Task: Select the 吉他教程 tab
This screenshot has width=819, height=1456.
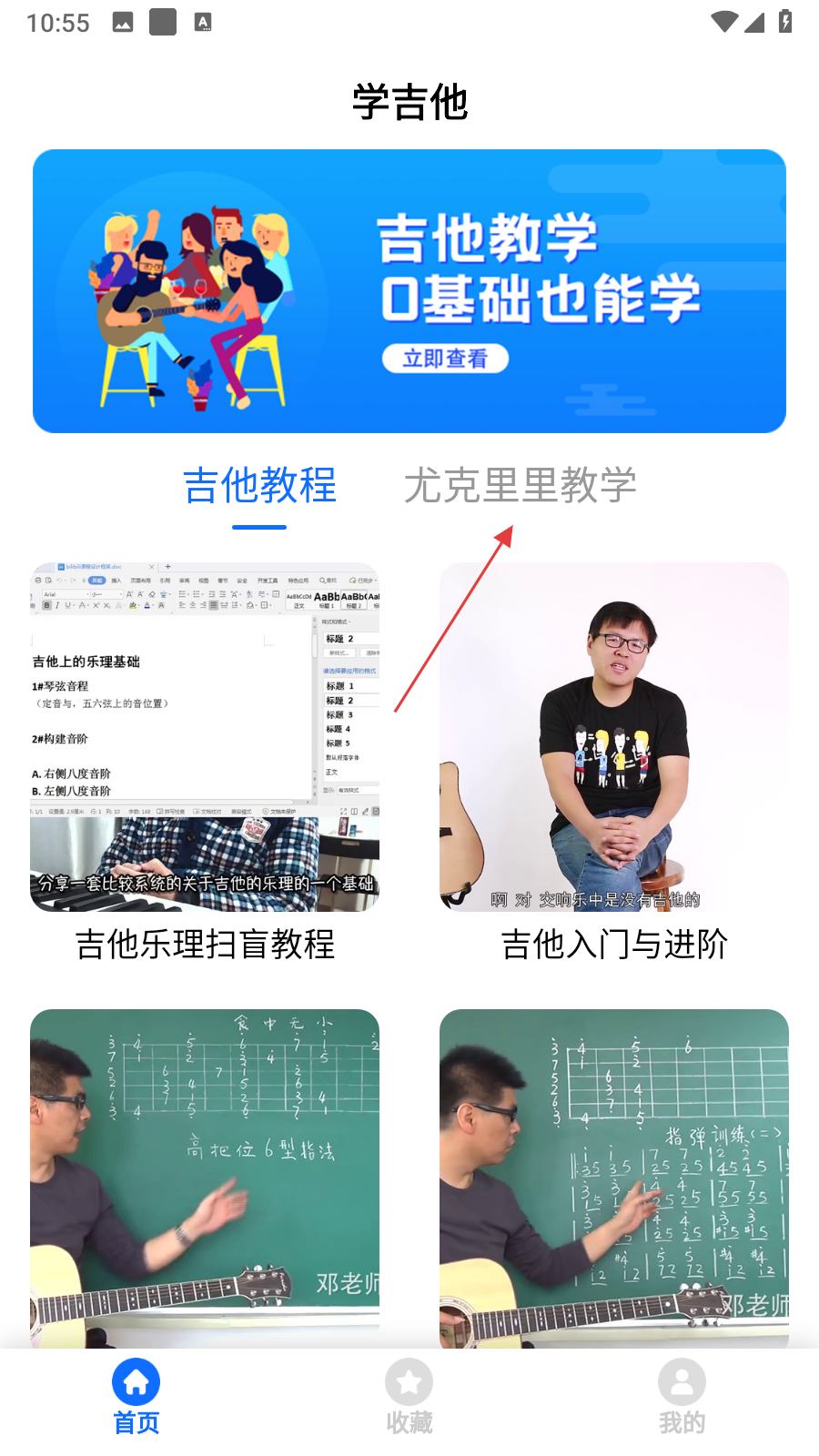Action: [259, 485]
